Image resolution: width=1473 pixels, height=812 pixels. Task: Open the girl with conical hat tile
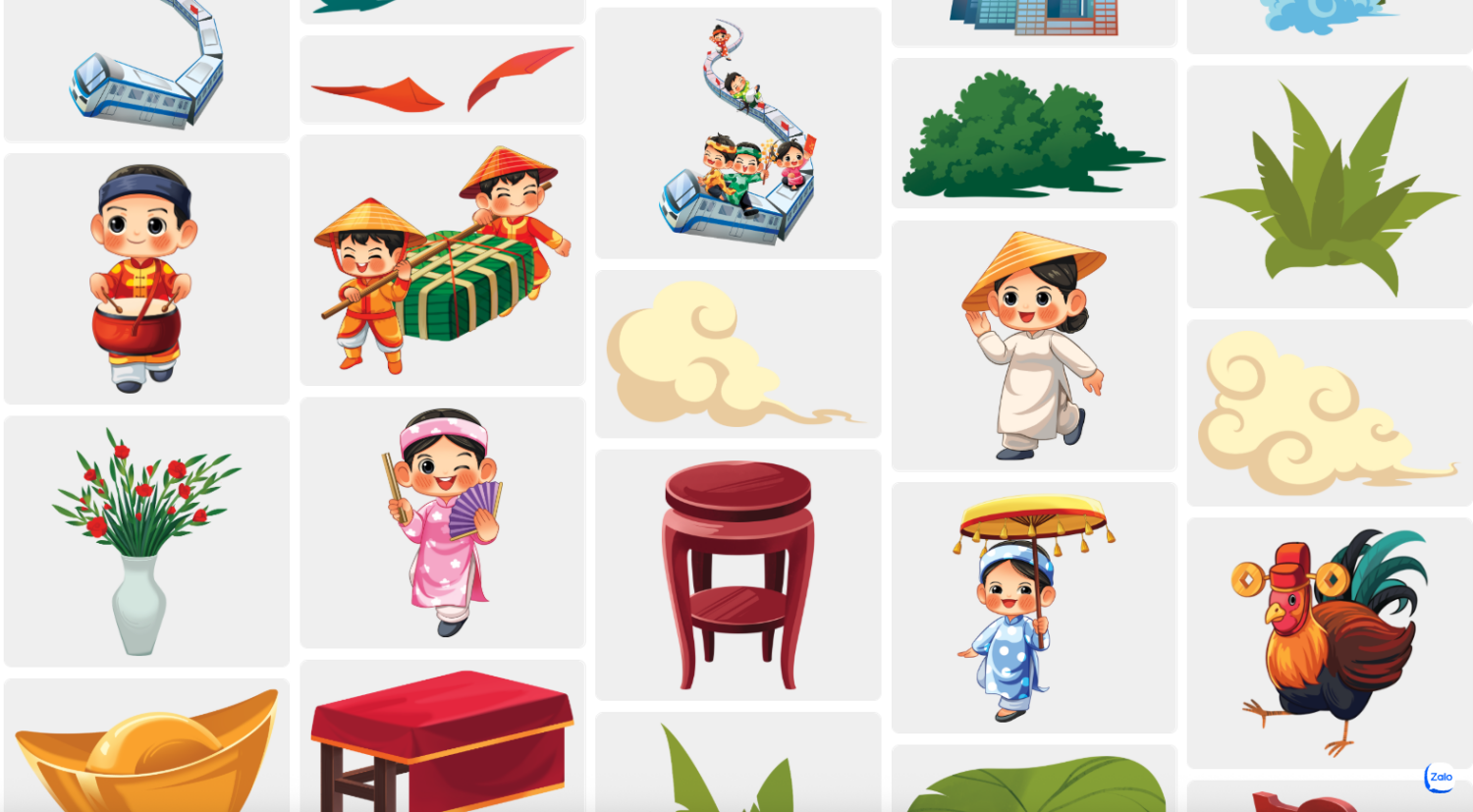point(1033,346)
